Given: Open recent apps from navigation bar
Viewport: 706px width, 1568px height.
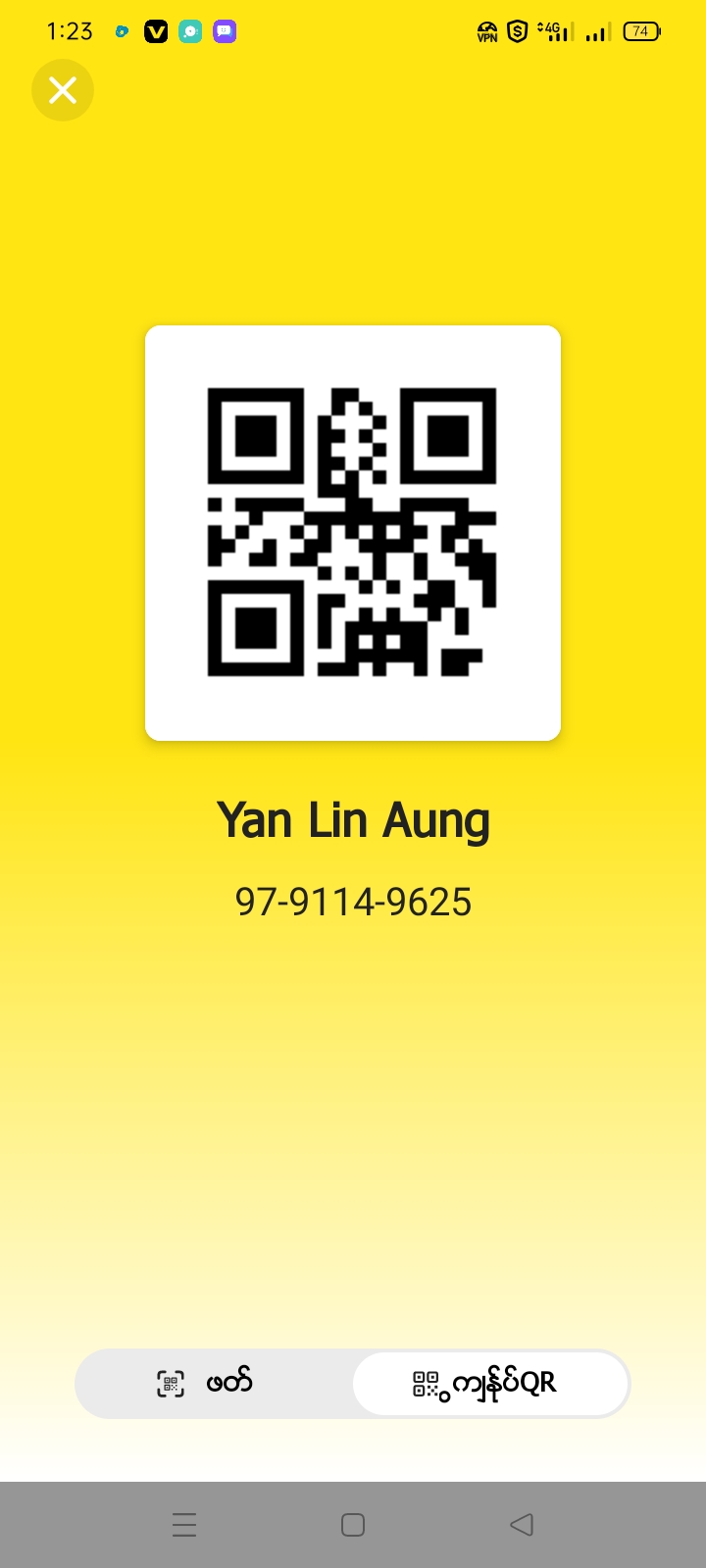Looking at the screenshot, I should pyautogui.click(x=184, y=1524).
